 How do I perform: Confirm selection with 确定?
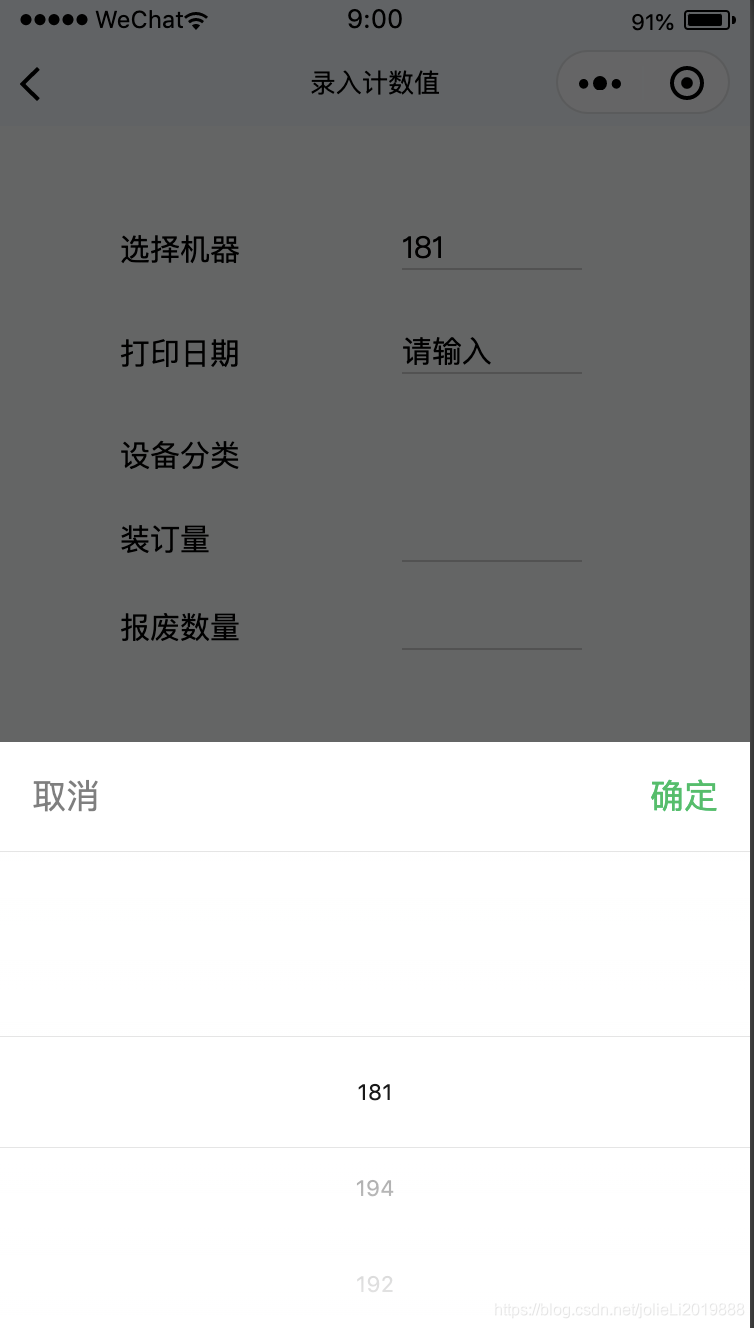(684, 796)
